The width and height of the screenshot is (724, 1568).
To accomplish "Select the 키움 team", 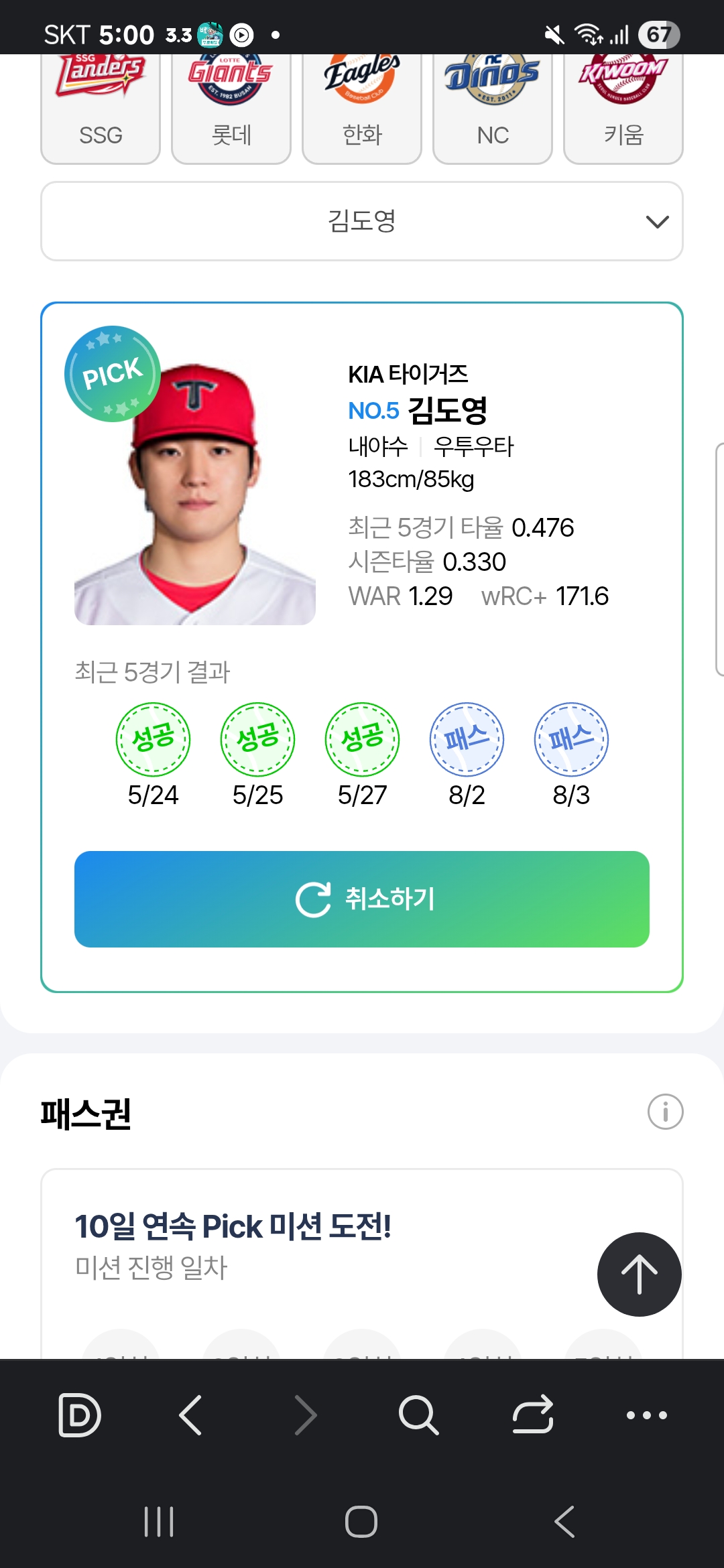I will point(623,111).
